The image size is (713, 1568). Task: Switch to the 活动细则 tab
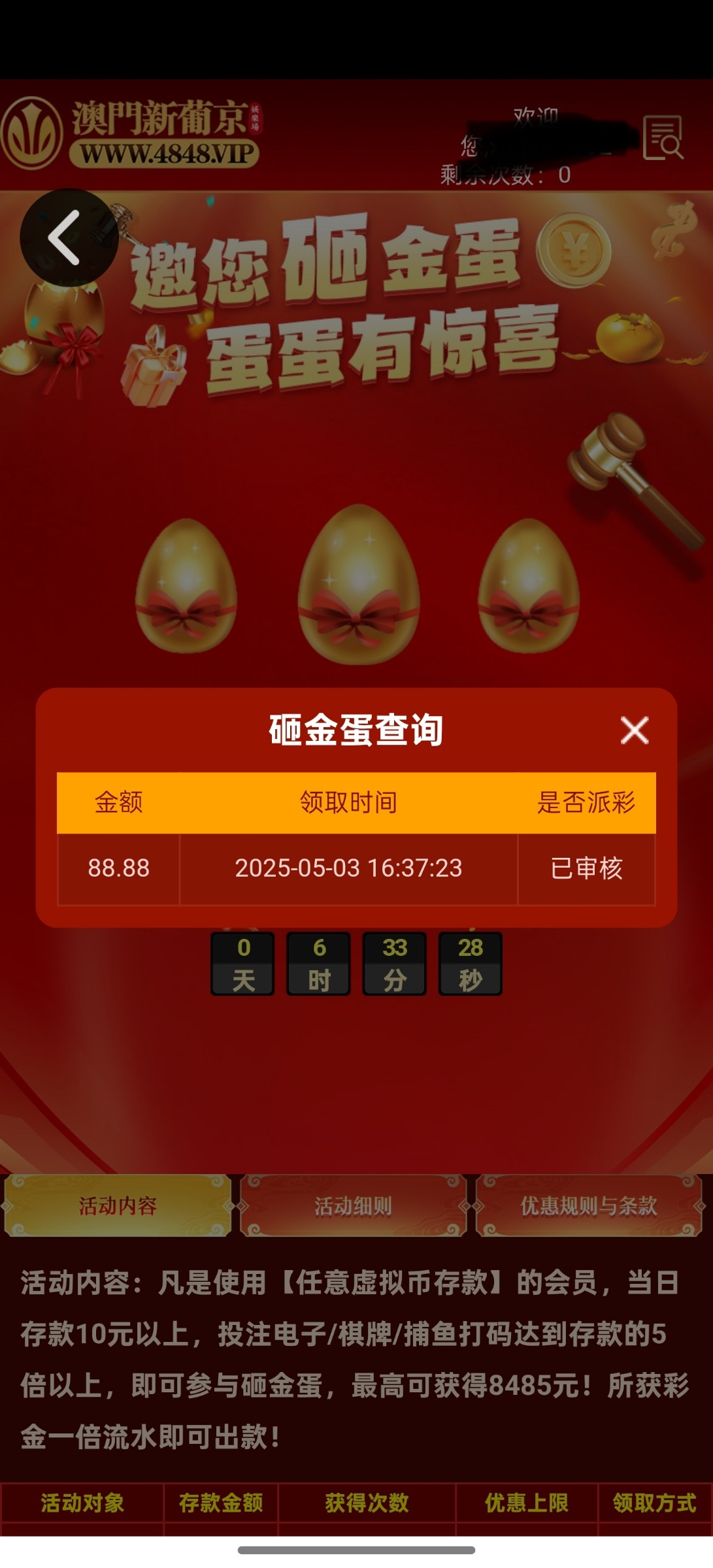click(x=353, y=1205)
